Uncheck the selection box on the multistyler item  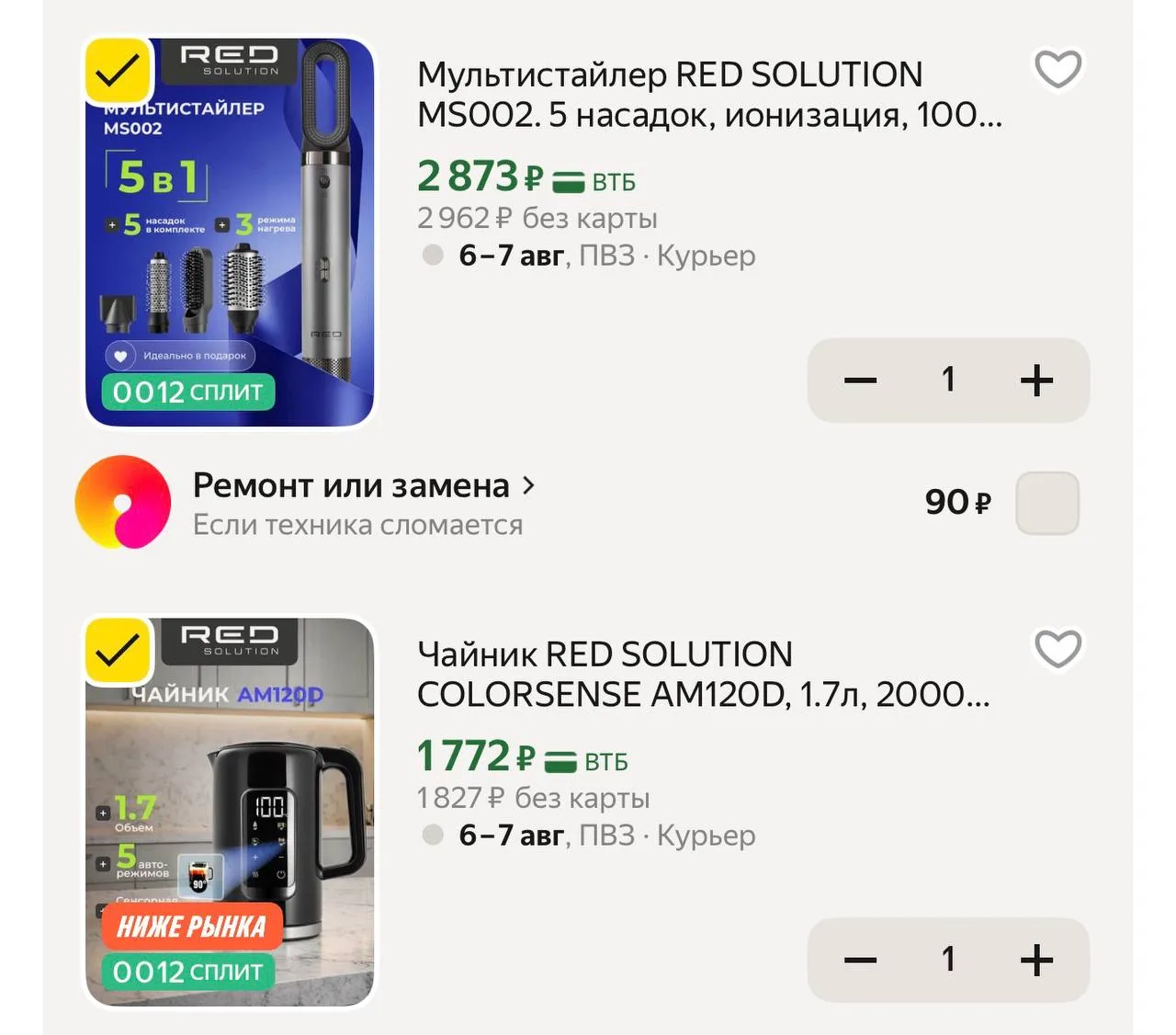click(x=118, y=71)
